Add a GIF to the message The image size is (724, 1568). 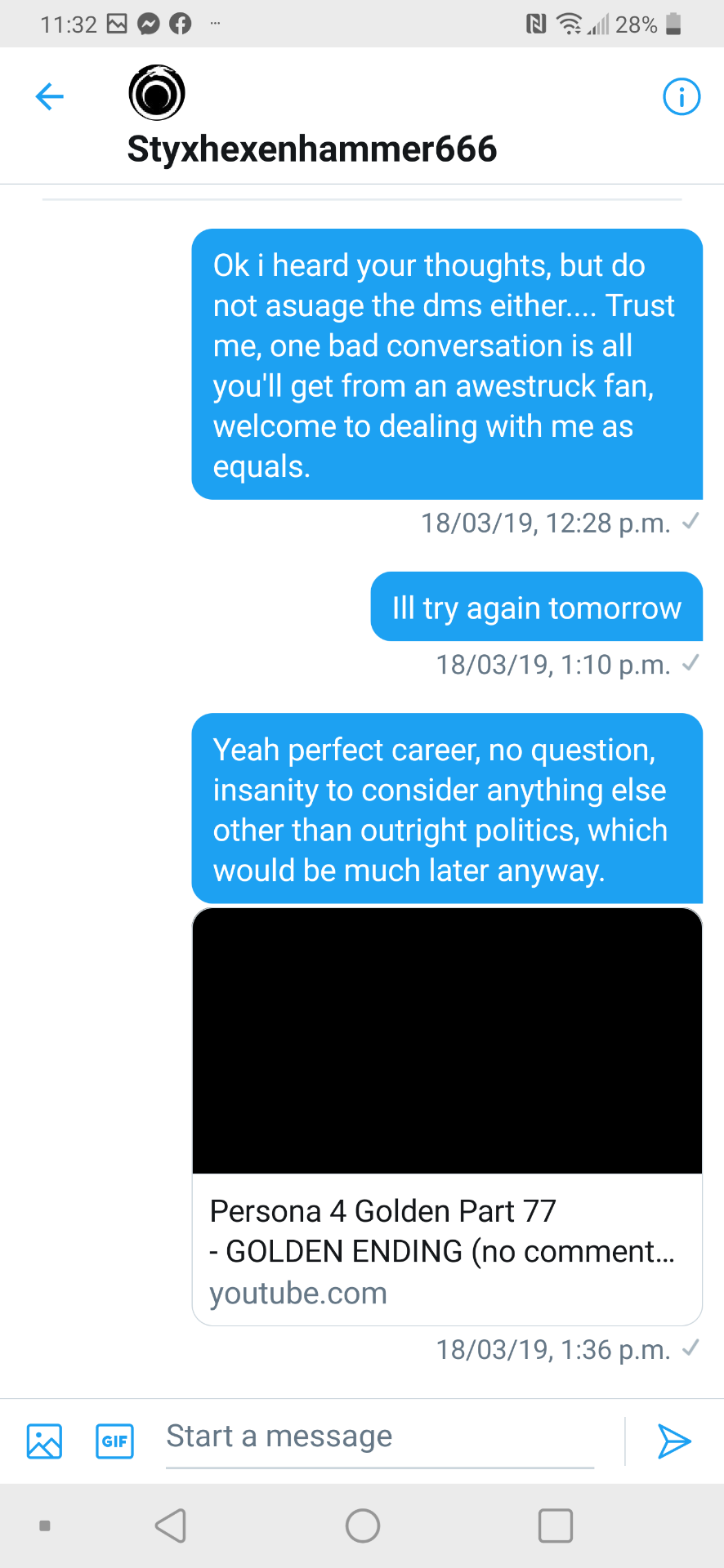114,1441
